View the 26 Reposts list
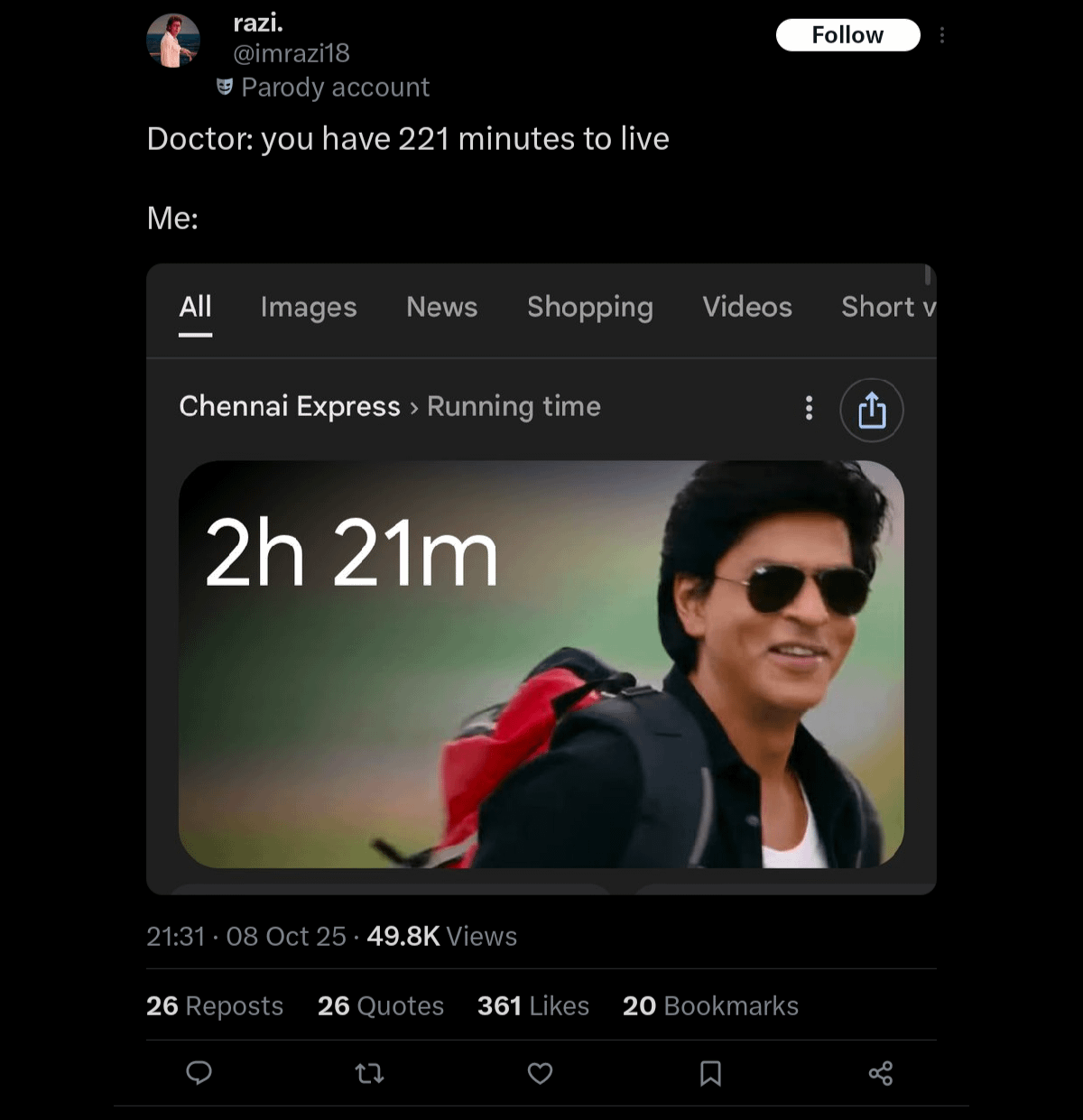This screenshot has height=1120, width=1083. (215, 1005)
